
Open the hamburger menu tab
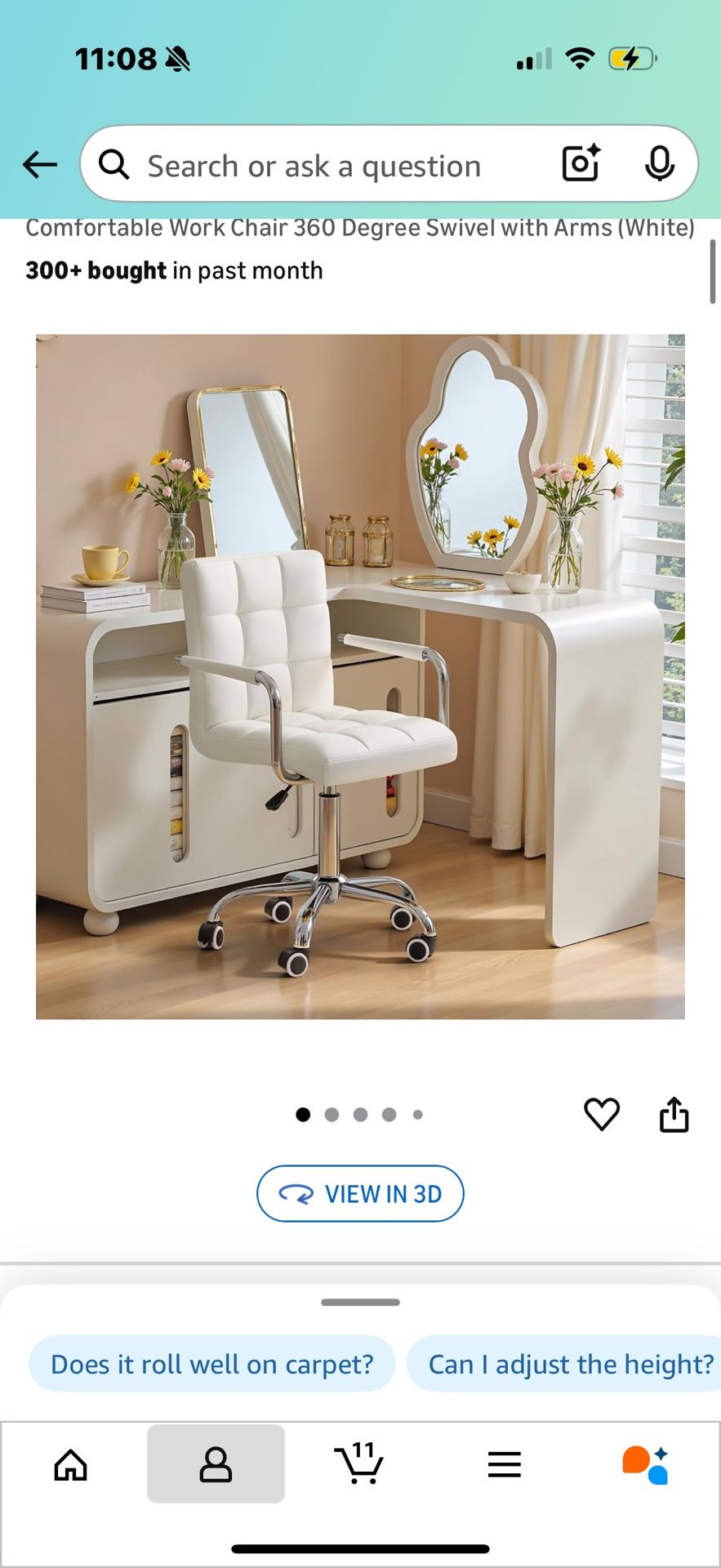(504, 1464)
